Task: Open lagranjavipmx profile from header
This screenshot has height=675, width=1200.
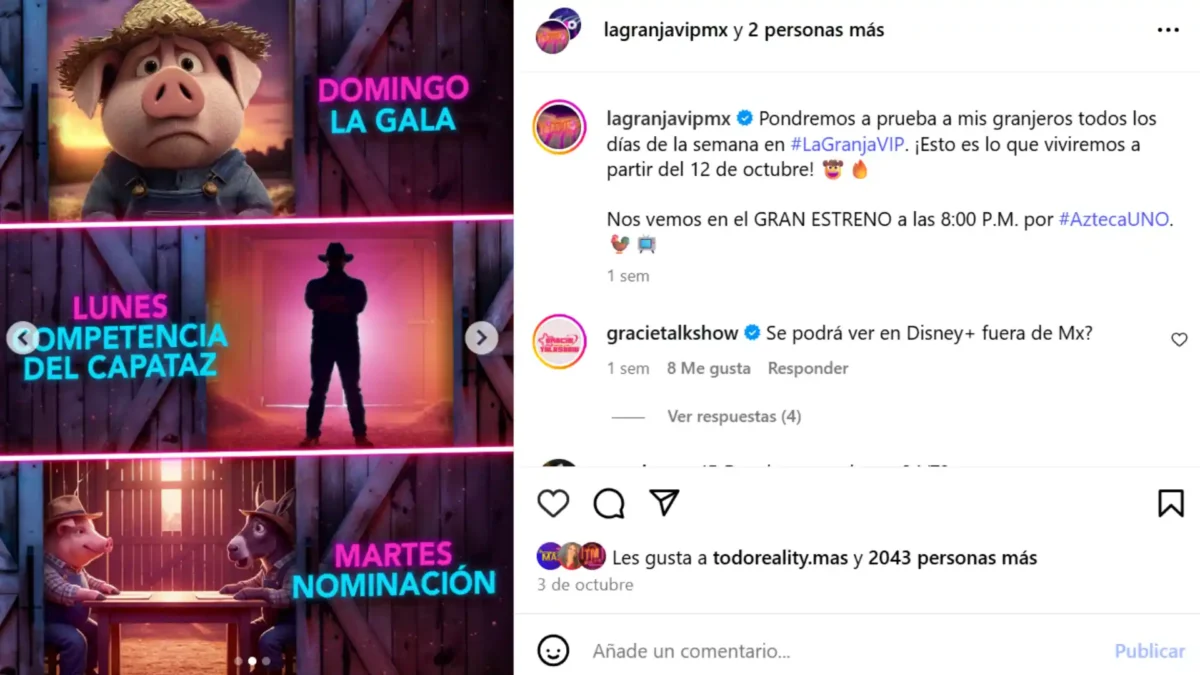Action: coord(666,30)
